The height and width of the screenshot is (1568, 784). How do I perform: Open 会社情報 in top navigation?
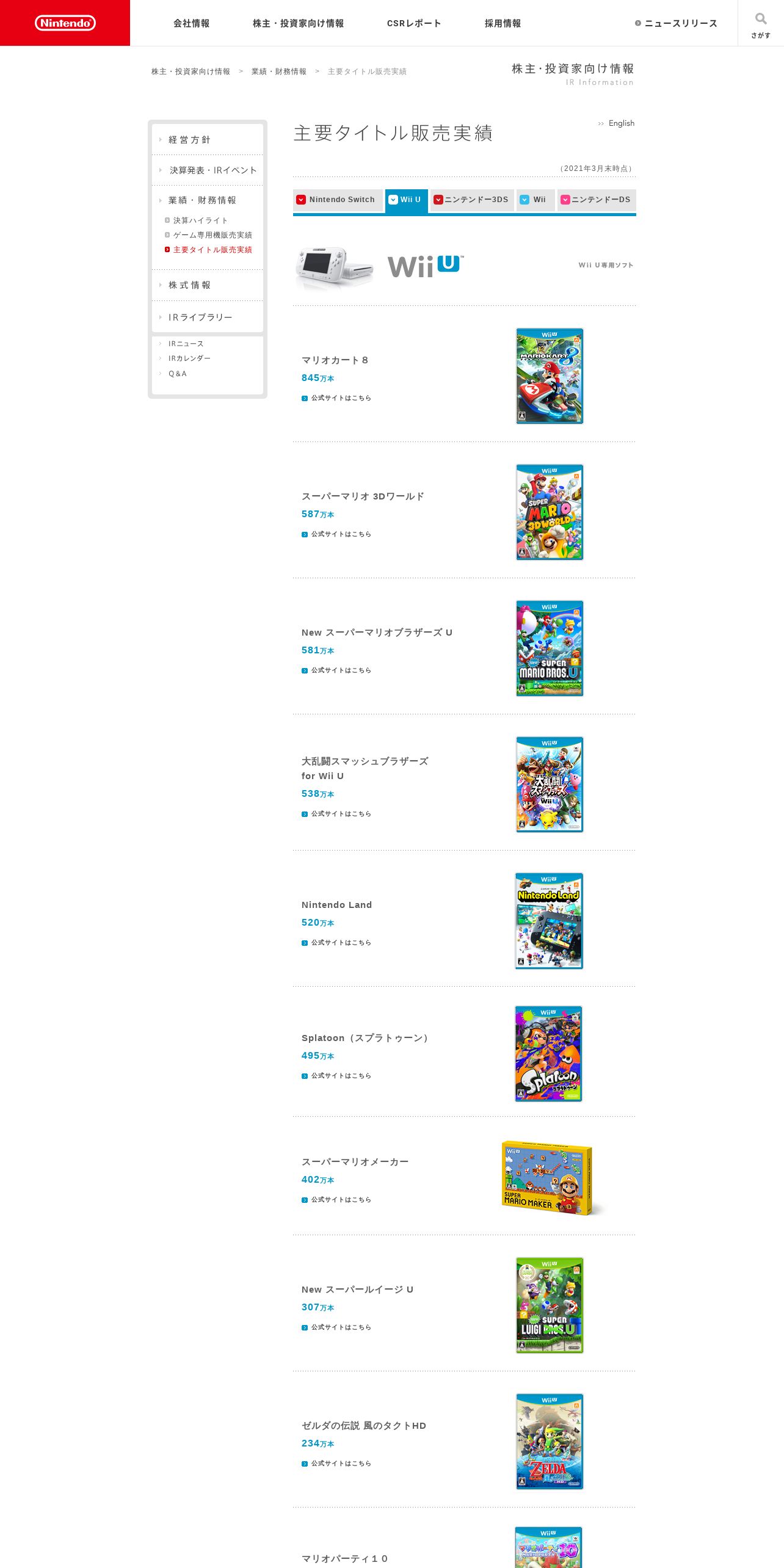coord(192,23)
